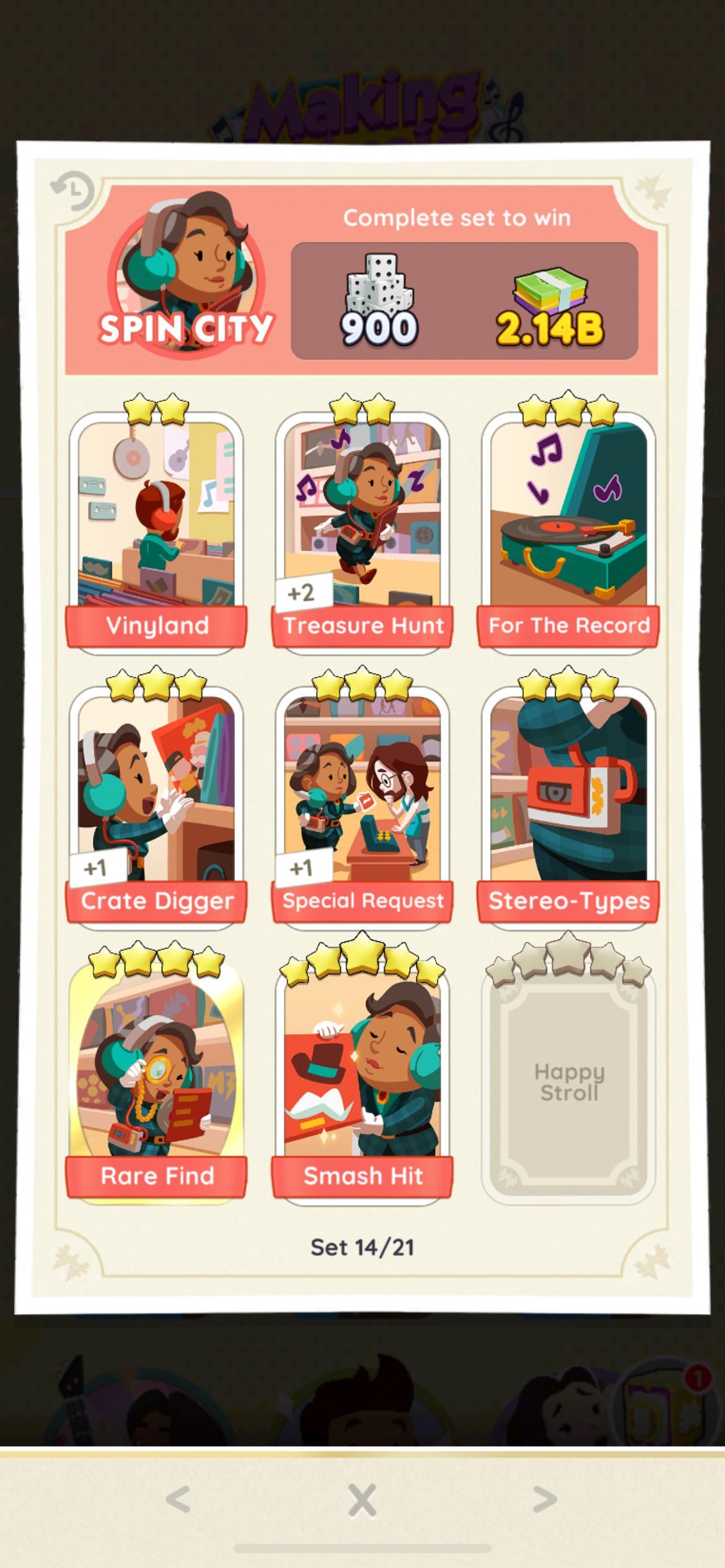The width and height of the screenshot is (725, 1568).
Task: Tap the Stereo-Types sticker card
Action: tap(568, 799)
